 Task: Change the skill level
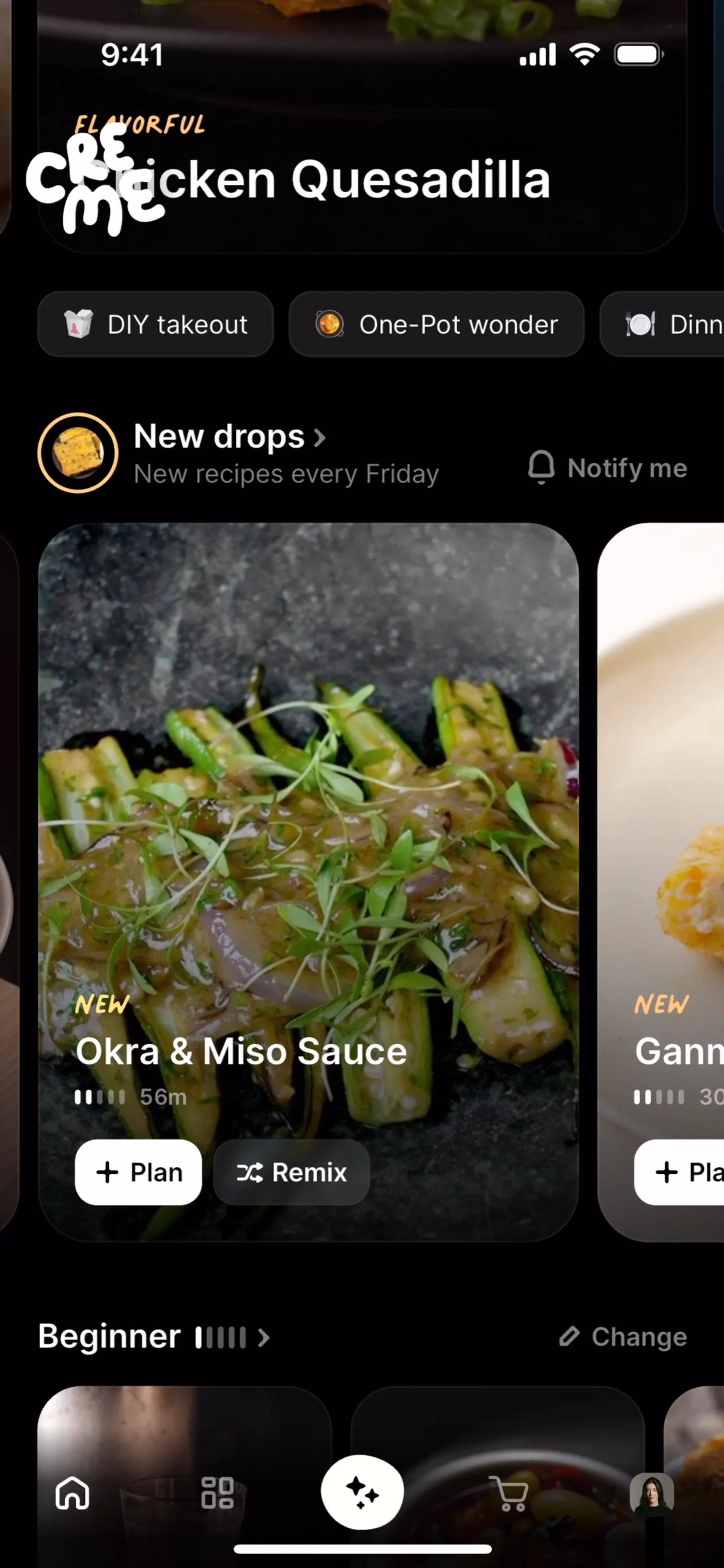coord(623,1337)
